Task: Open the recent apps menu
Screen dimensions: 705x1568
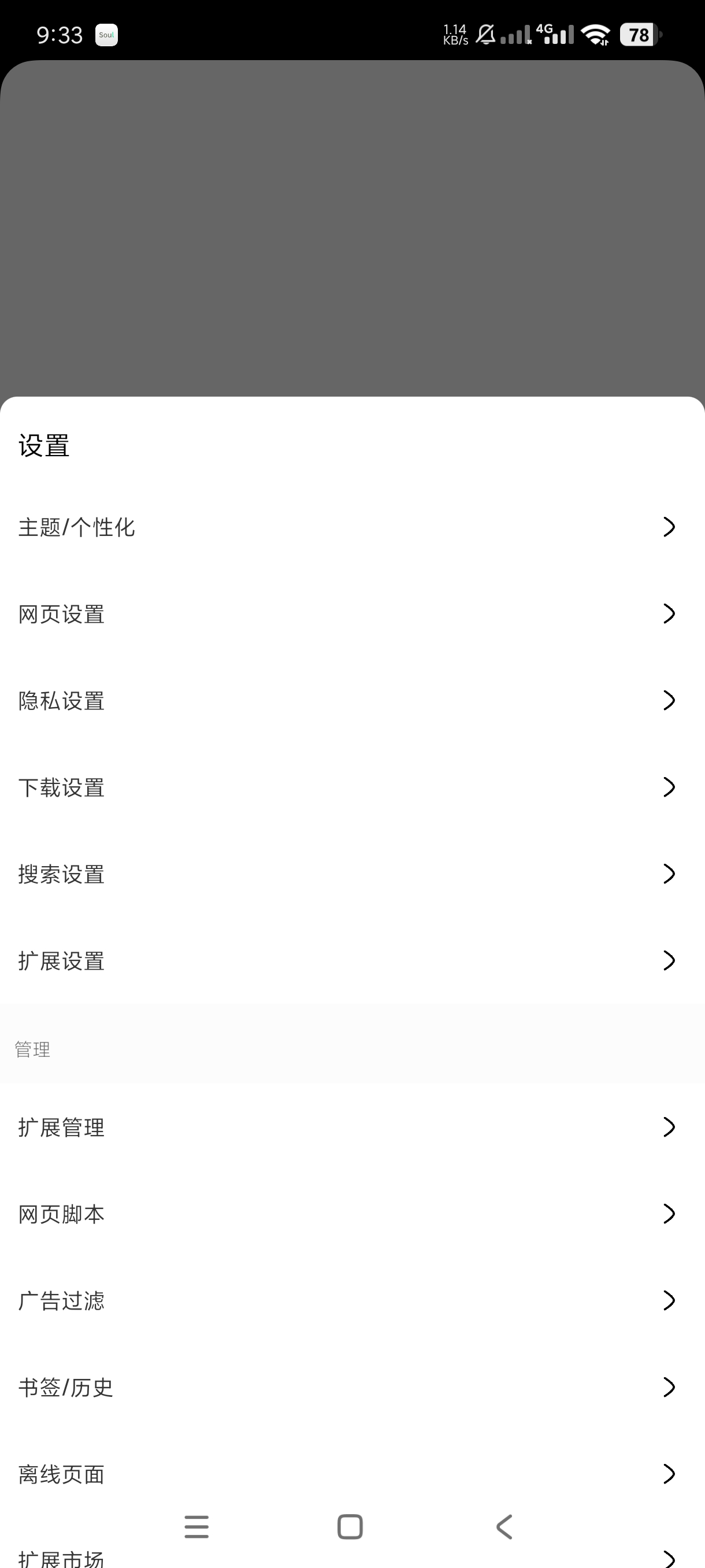Action: pyautogui.click(x=196, y=1526)
